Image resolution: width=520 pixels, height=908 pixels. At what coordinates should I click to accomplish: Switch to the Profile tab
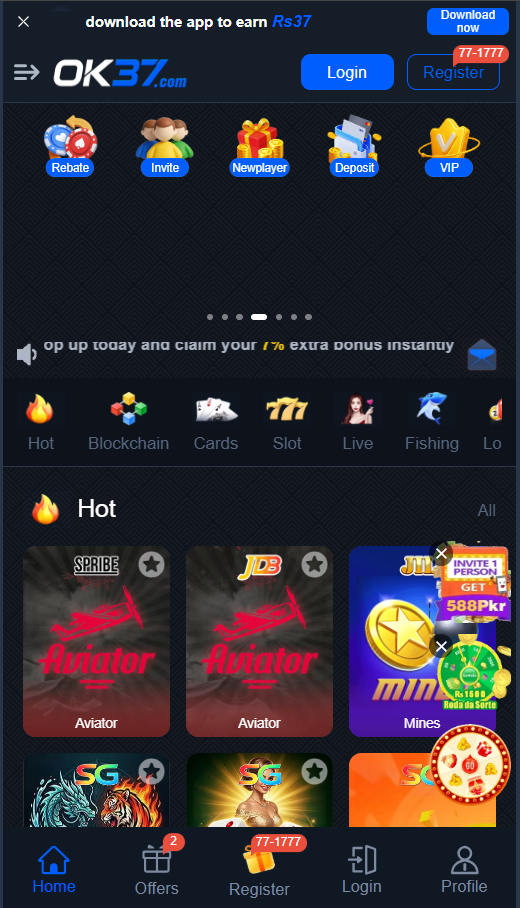coord(464,869)
